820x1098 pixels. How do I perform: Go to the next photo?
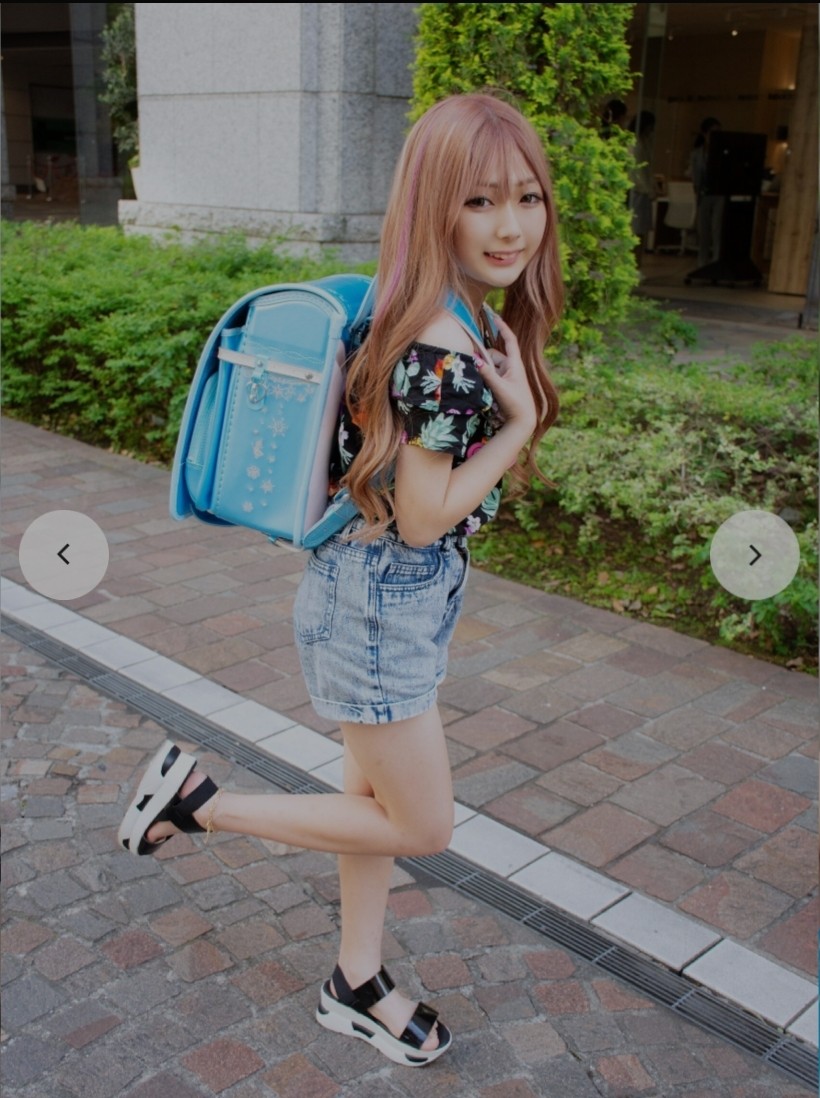(x=754, y=555)
